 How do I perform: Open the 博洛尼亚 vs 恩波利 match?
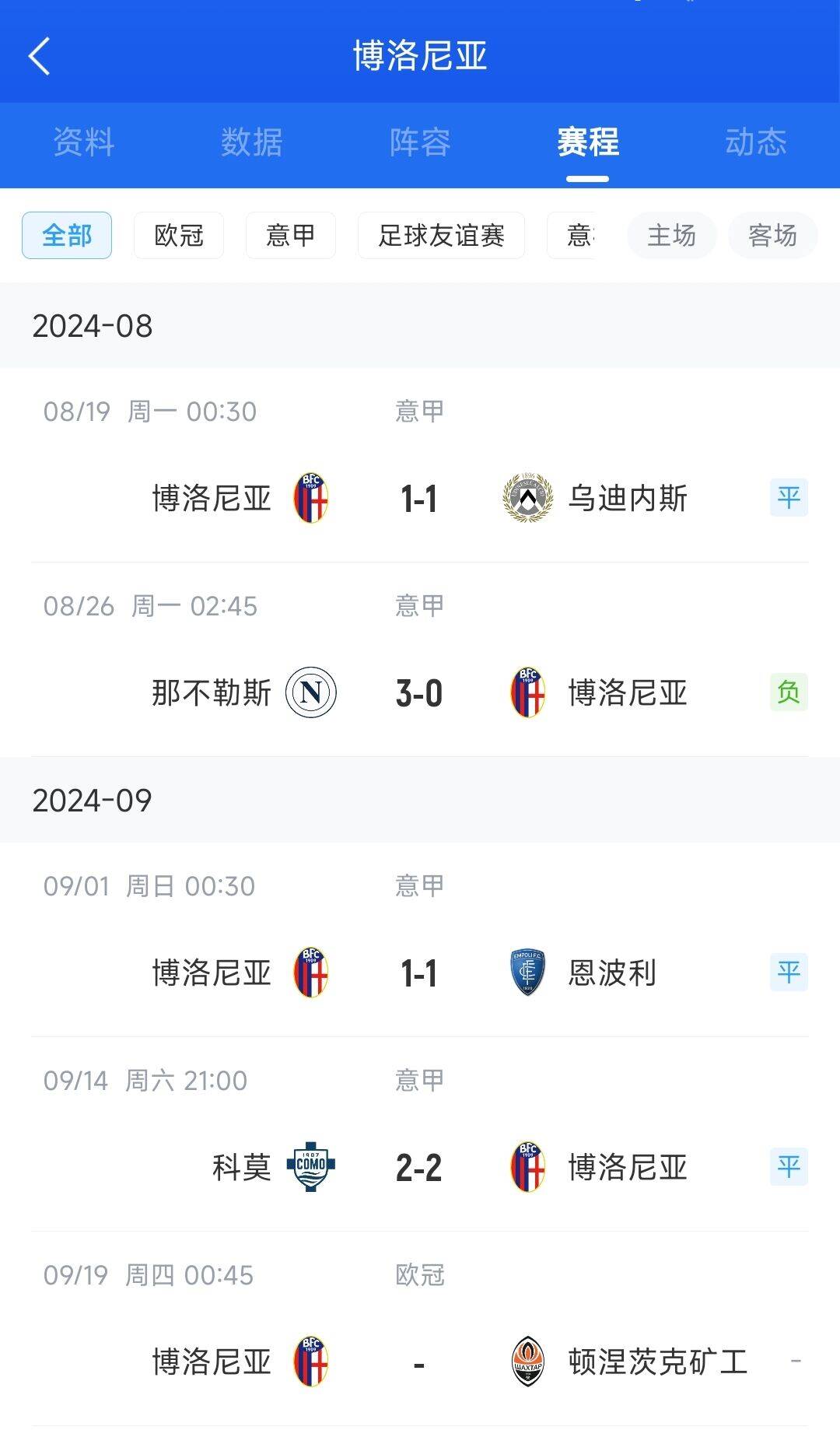point(420,940)
